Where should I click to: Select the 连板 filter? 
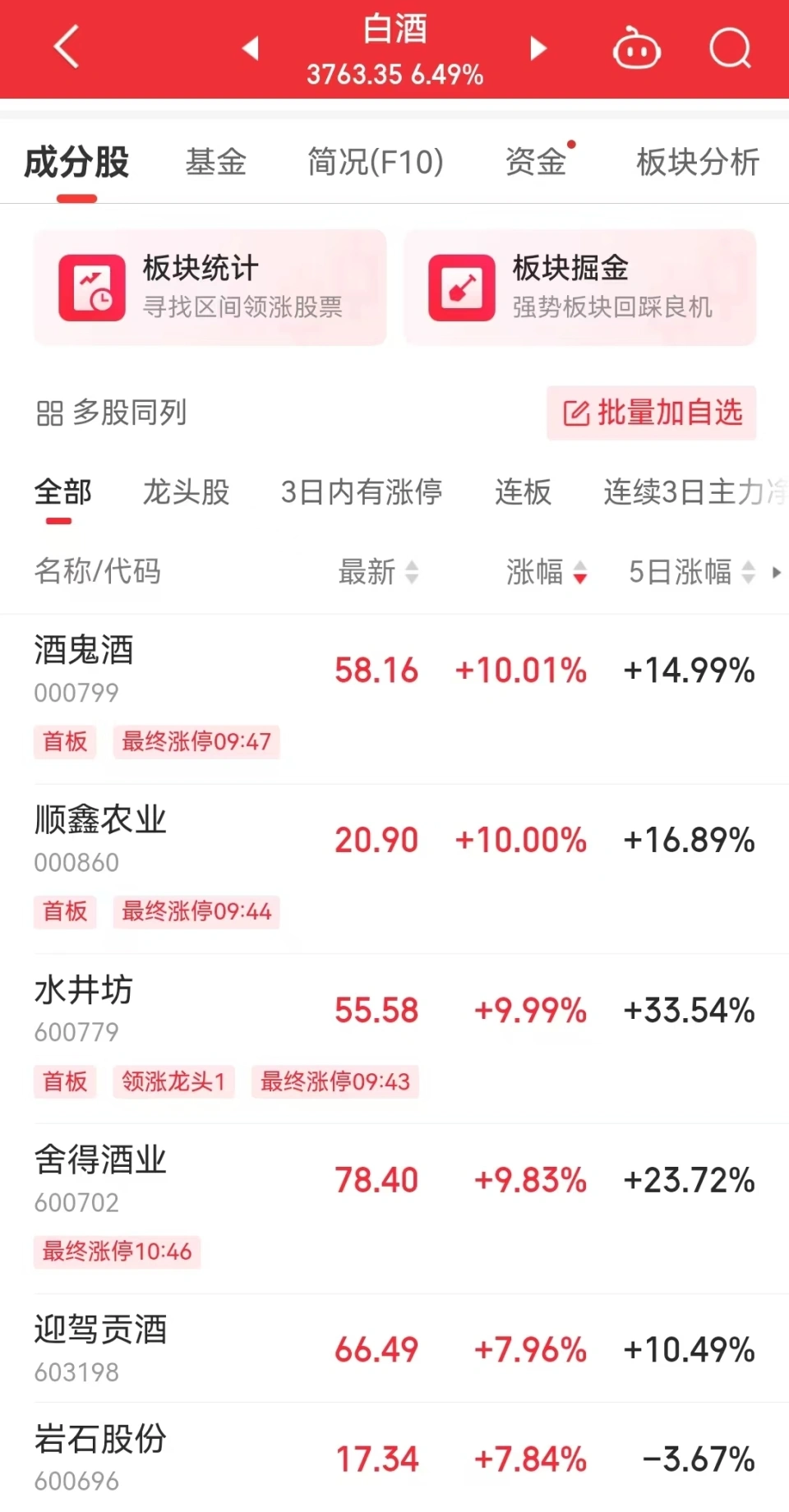(523, 492)
